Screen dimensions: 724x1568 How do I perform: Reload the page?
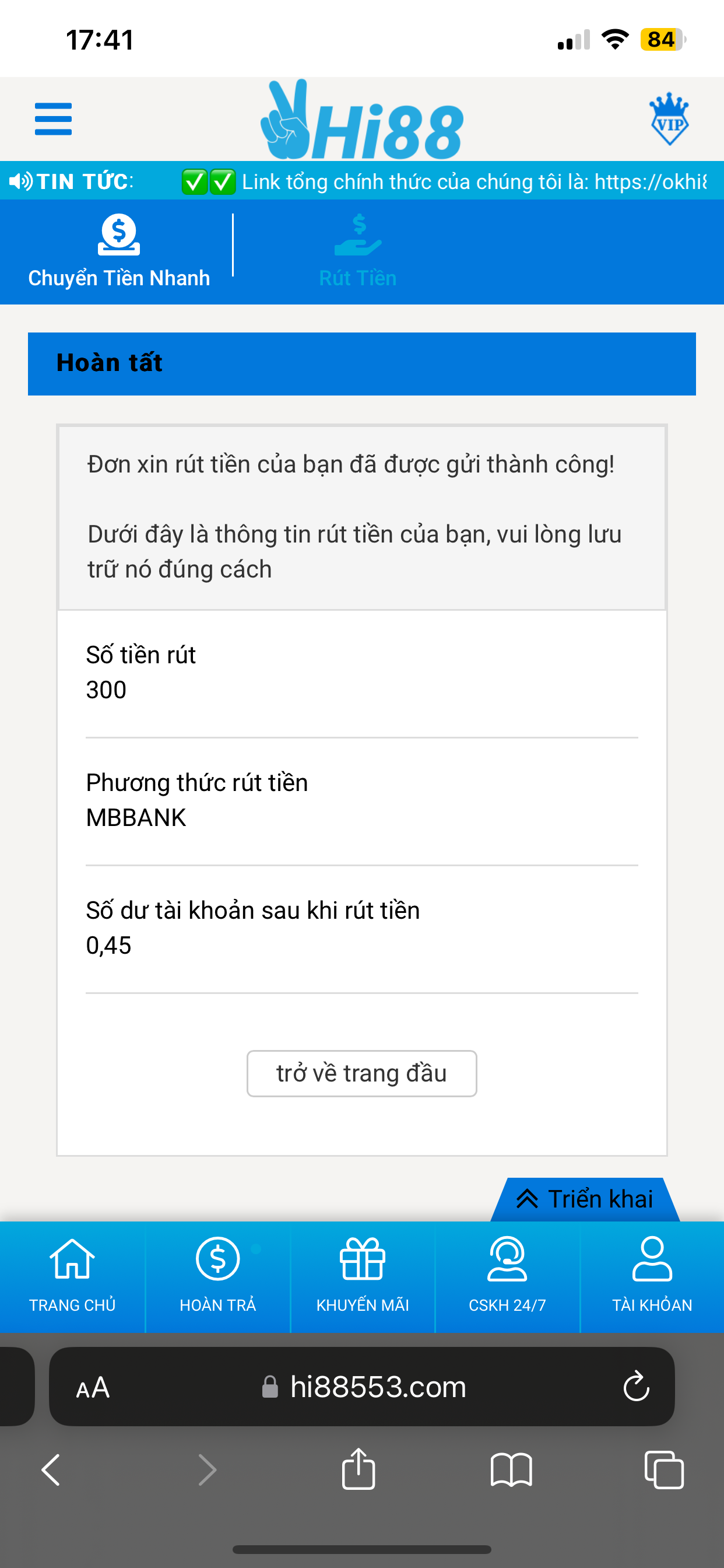637,1387
